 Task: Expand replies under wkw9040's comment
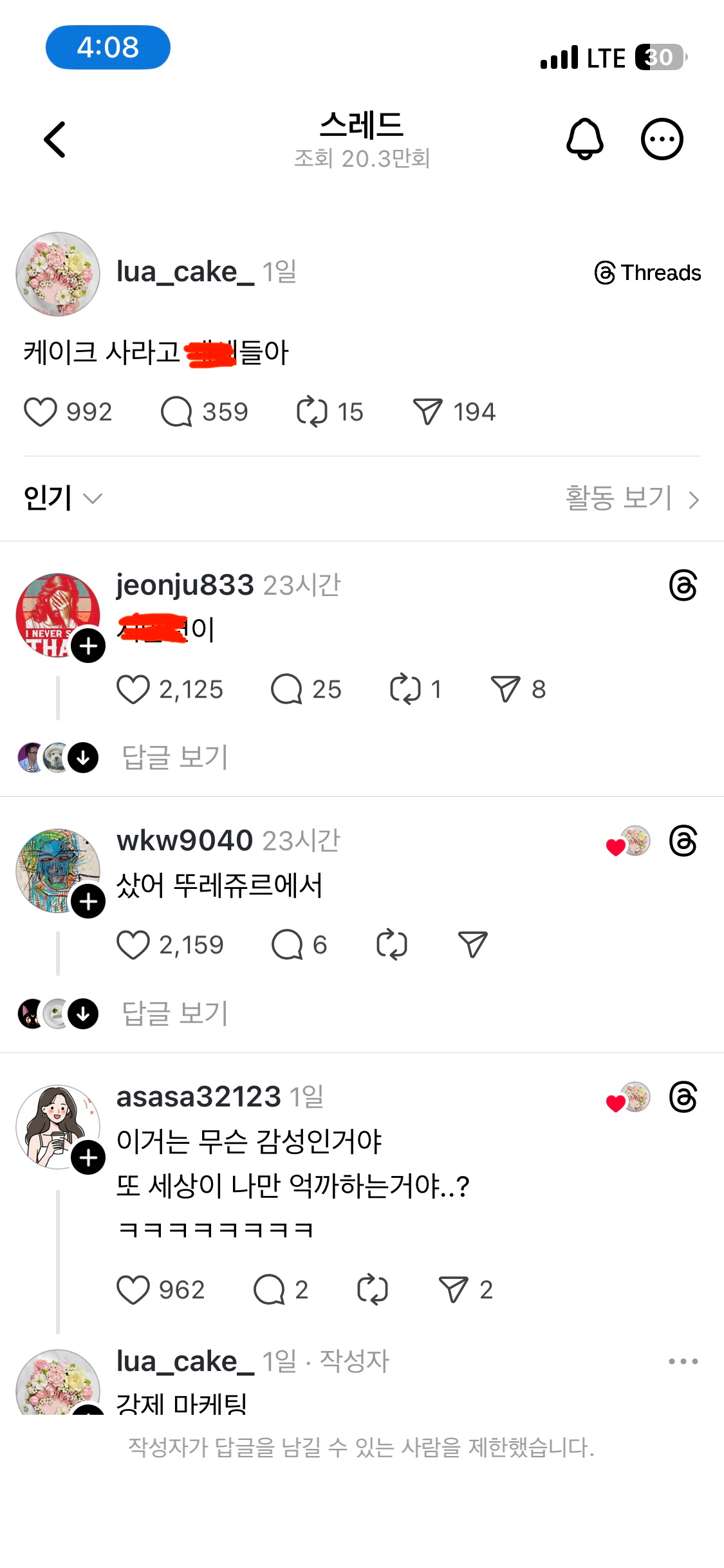174,1014
